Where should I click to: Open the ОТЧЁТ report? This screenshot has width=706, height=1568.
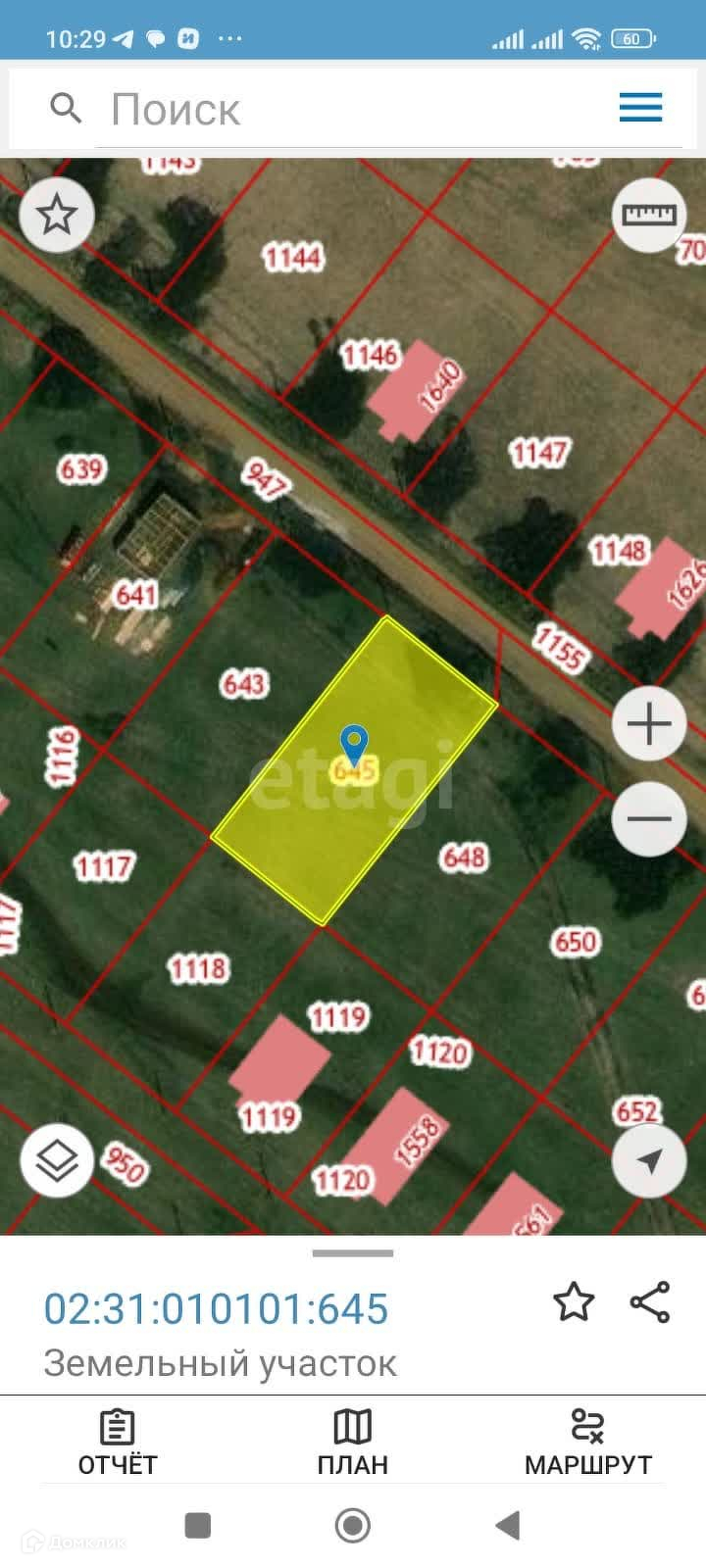(x=118, y=1443)
